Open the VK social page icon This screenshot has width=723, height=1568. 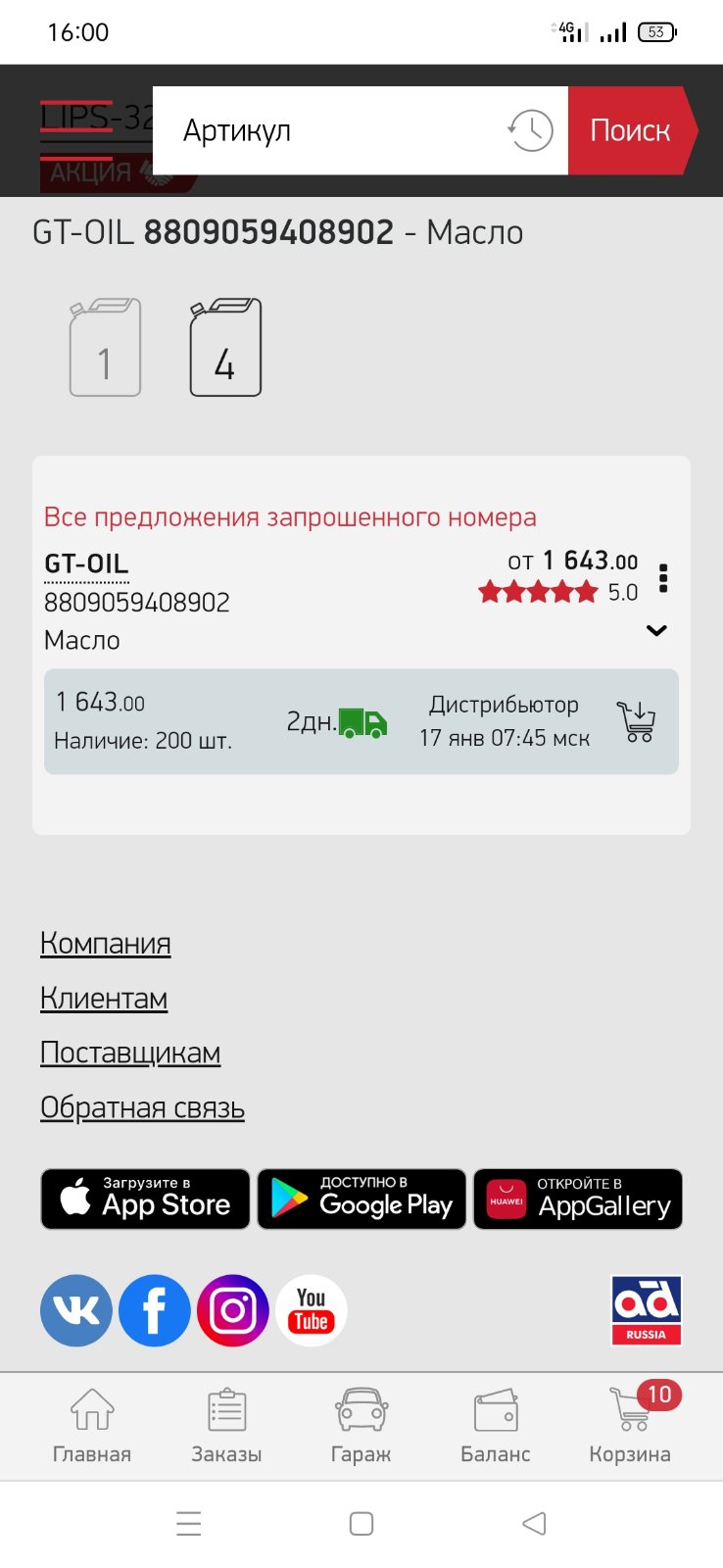coord(76,1310)
